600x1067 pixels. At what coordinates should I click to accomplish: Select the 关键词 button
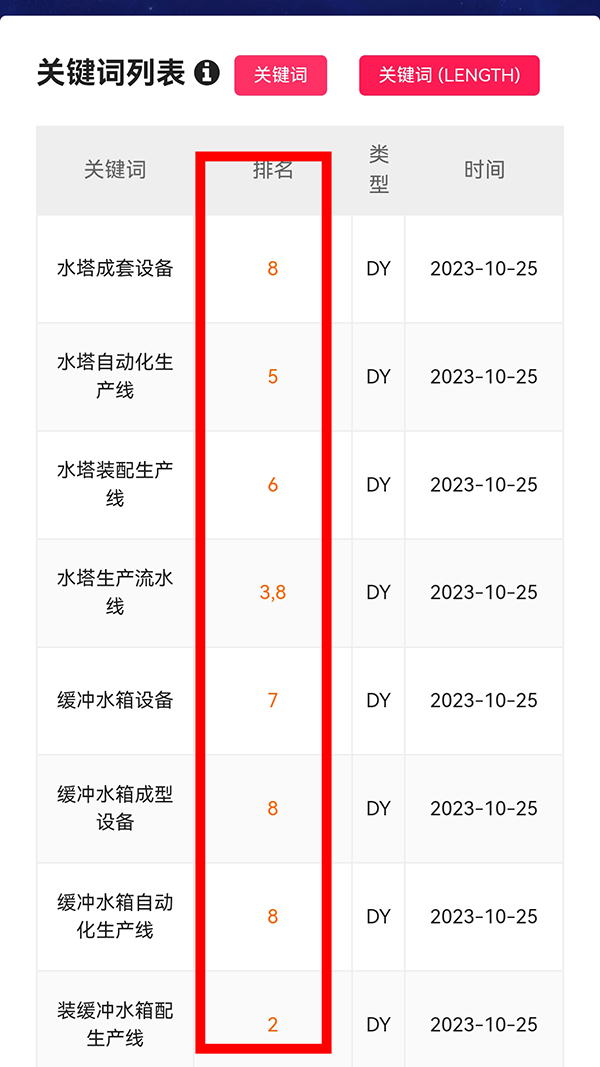[281, 75]
